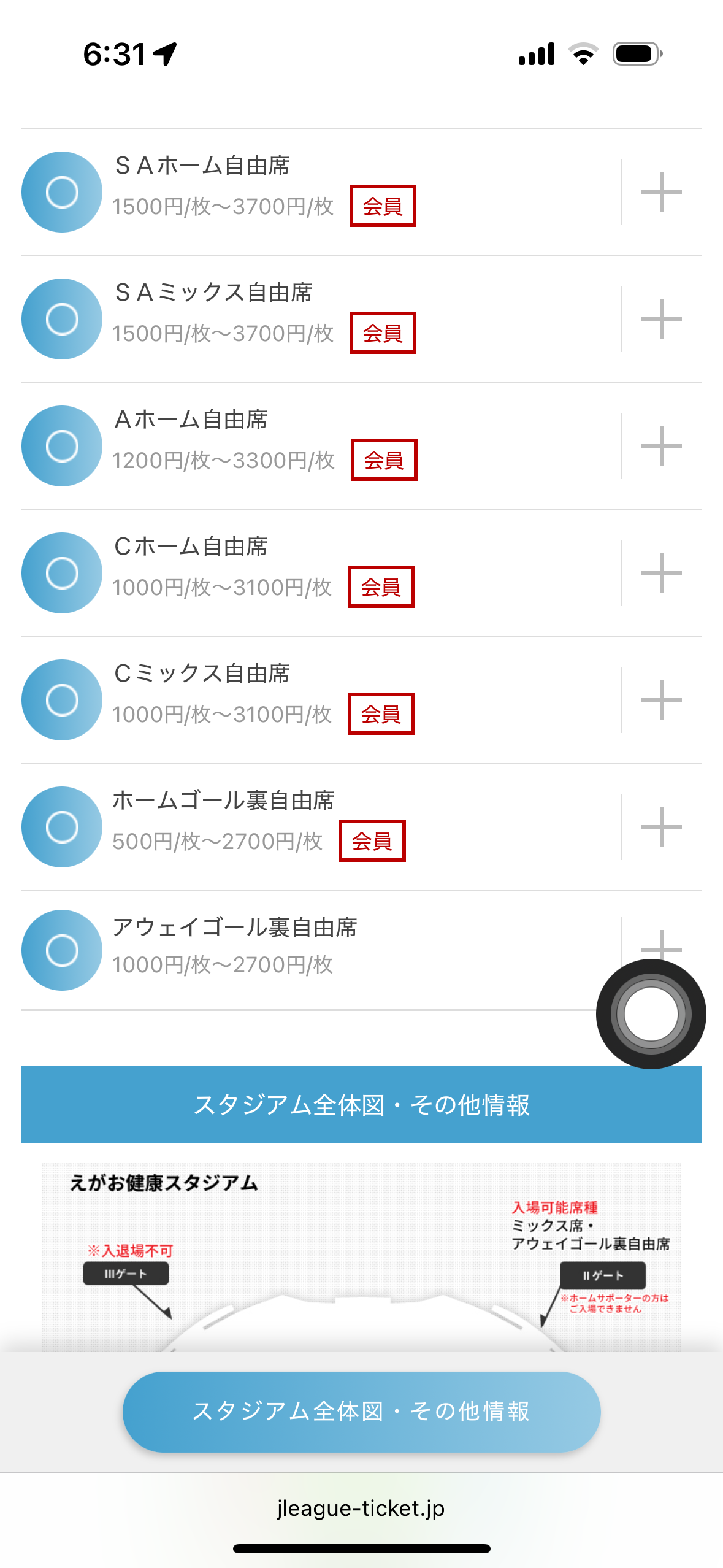View the えがお健康スタジアム map image
This screenshot has width=723, height=1568.
coord(361,1258)
